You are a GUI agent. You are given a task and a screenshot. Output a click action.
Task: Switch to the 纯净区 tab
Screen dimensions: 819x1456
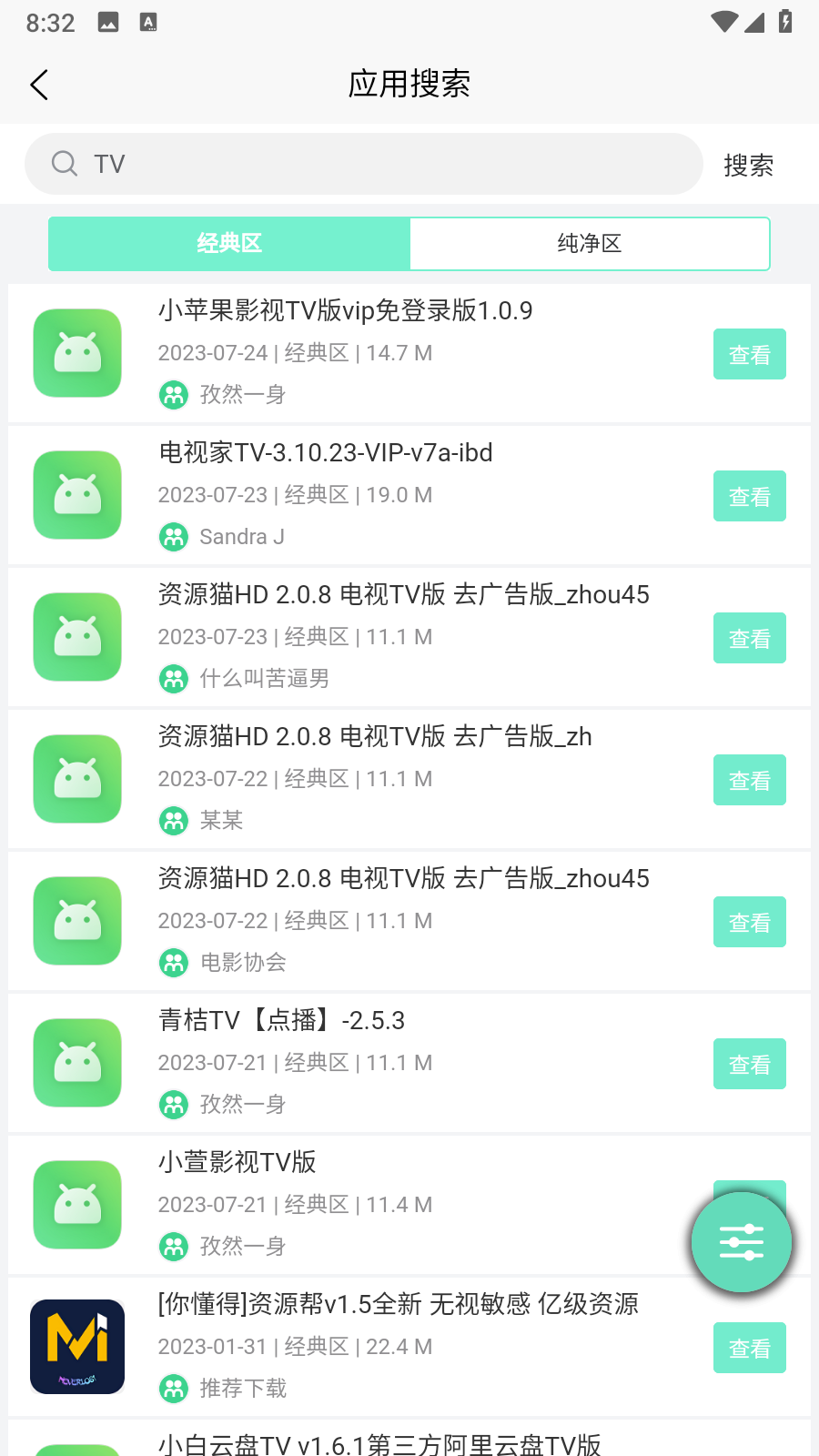[590, 243]
